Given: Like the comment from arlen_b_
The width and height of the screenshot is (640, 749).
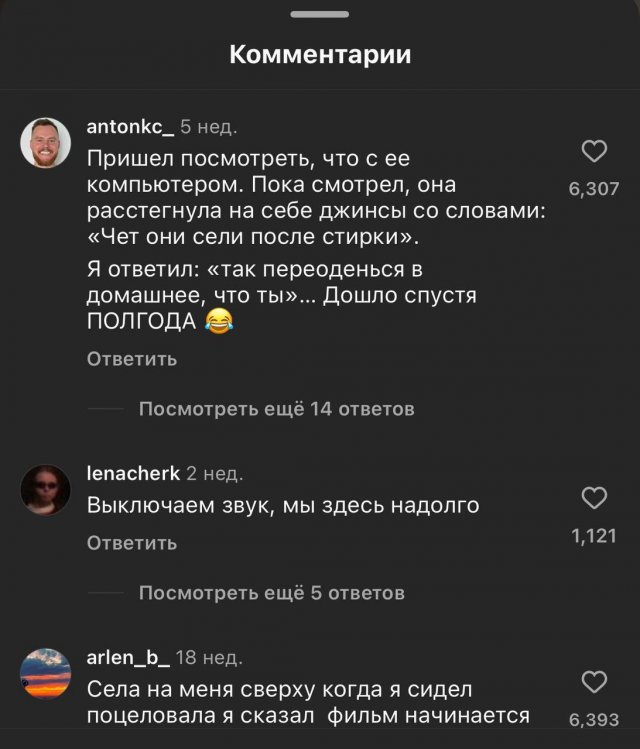Looking at the screenshot, I should click(594, 682).
